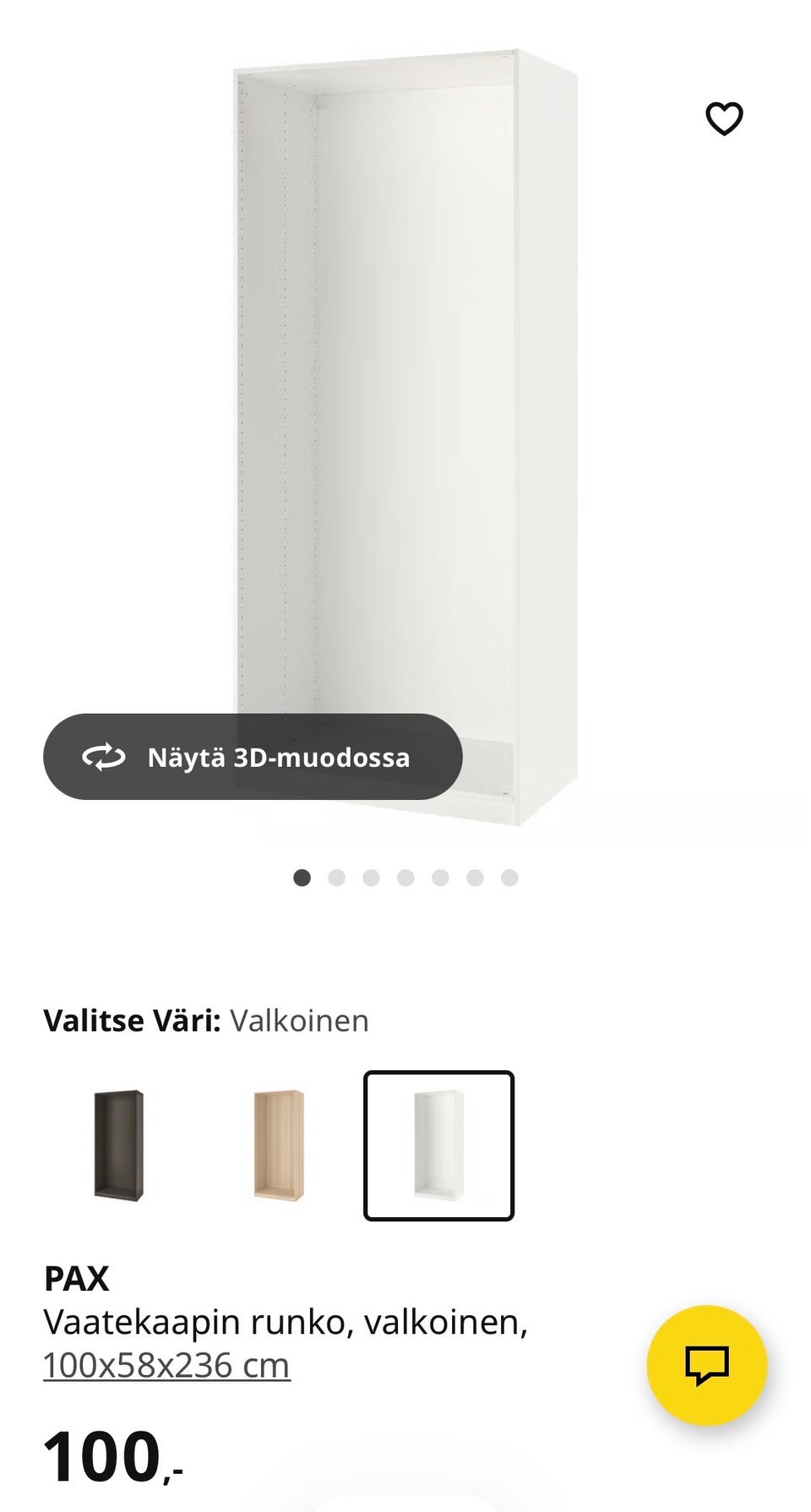Tap the PAX product name
The image size is (811, 1512).
click(77, 1278)
